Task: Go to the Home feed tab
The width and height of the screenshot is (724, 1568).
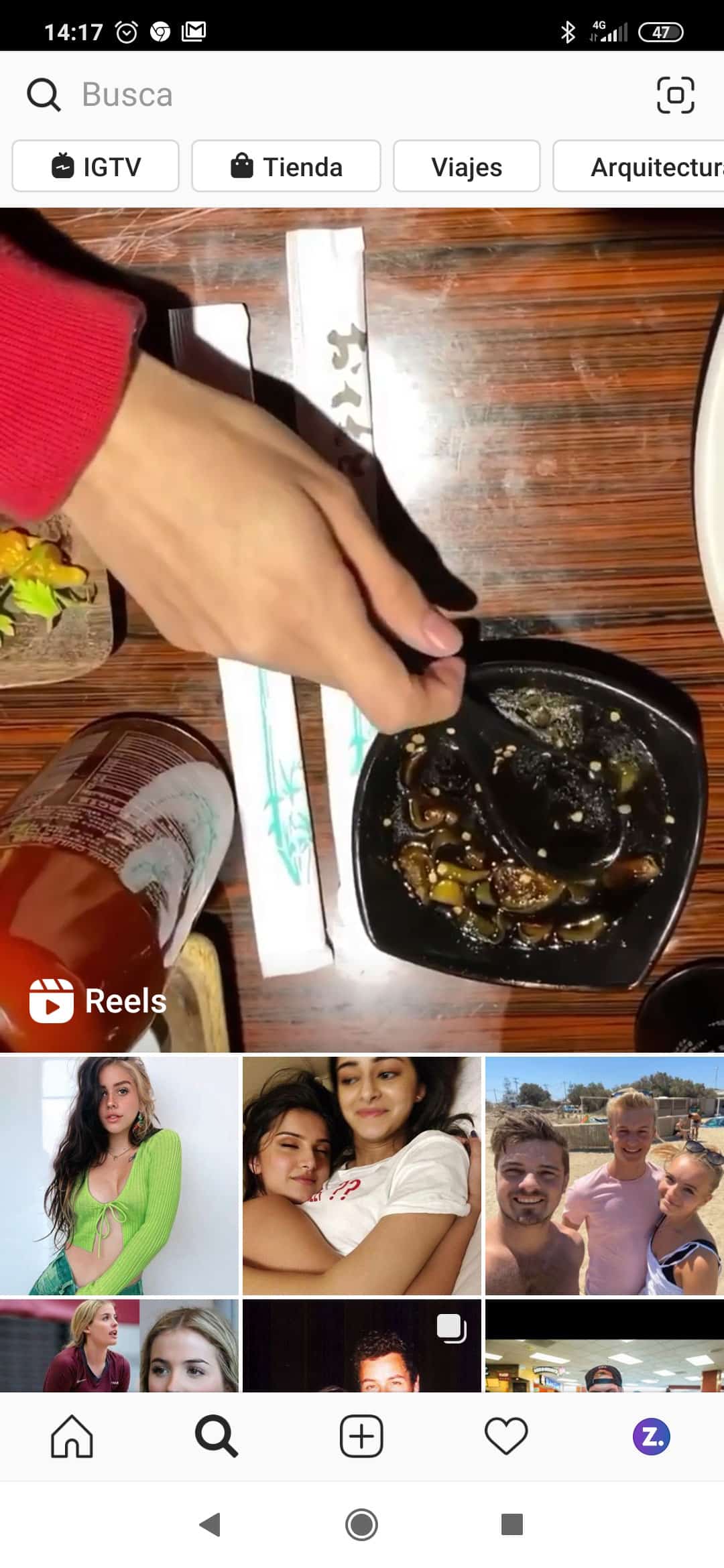Action: pos(72,1437)
